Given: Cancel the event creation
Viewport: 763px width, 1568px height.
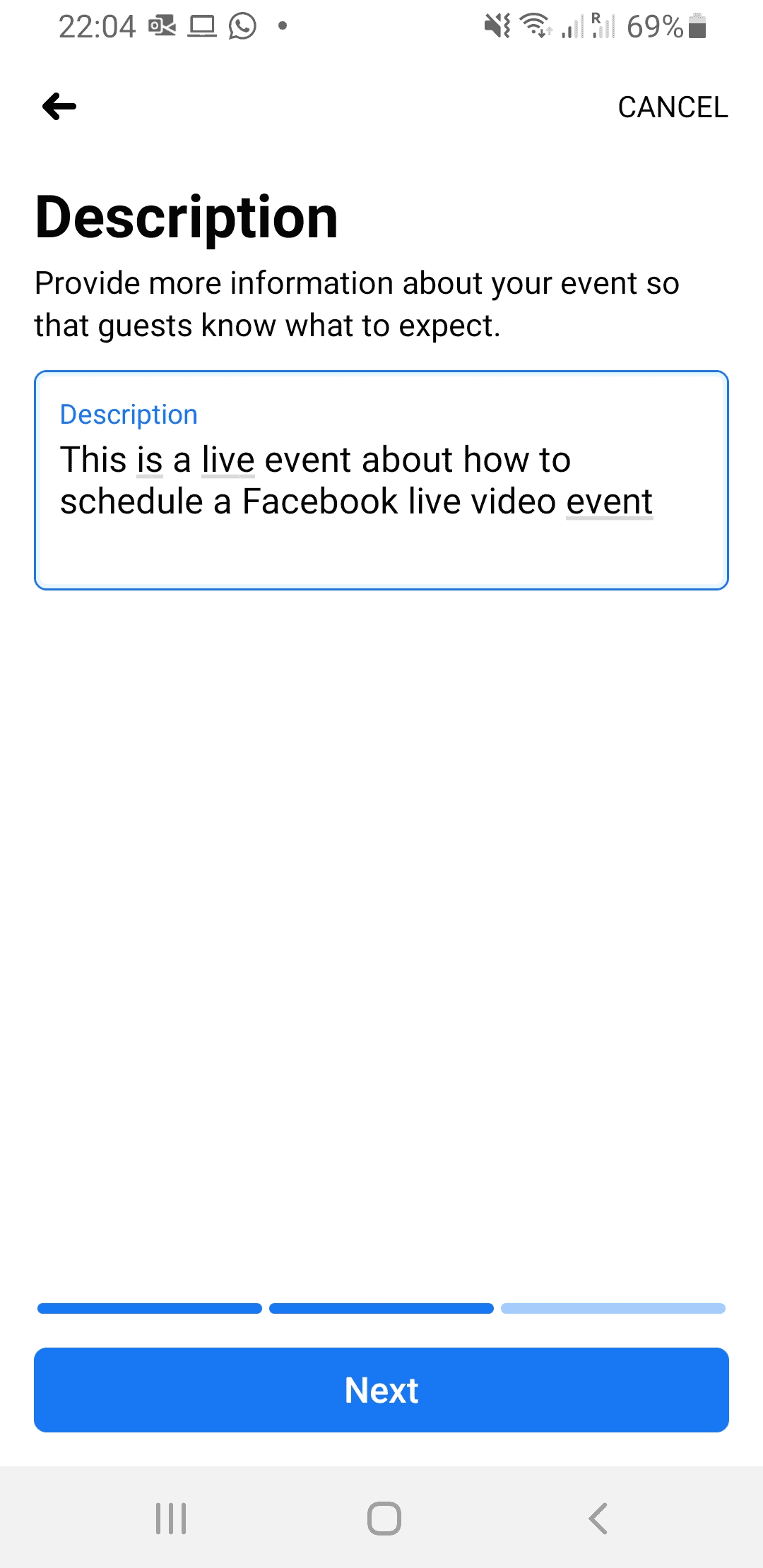Looking at the screenshot, I should (673, 107).
